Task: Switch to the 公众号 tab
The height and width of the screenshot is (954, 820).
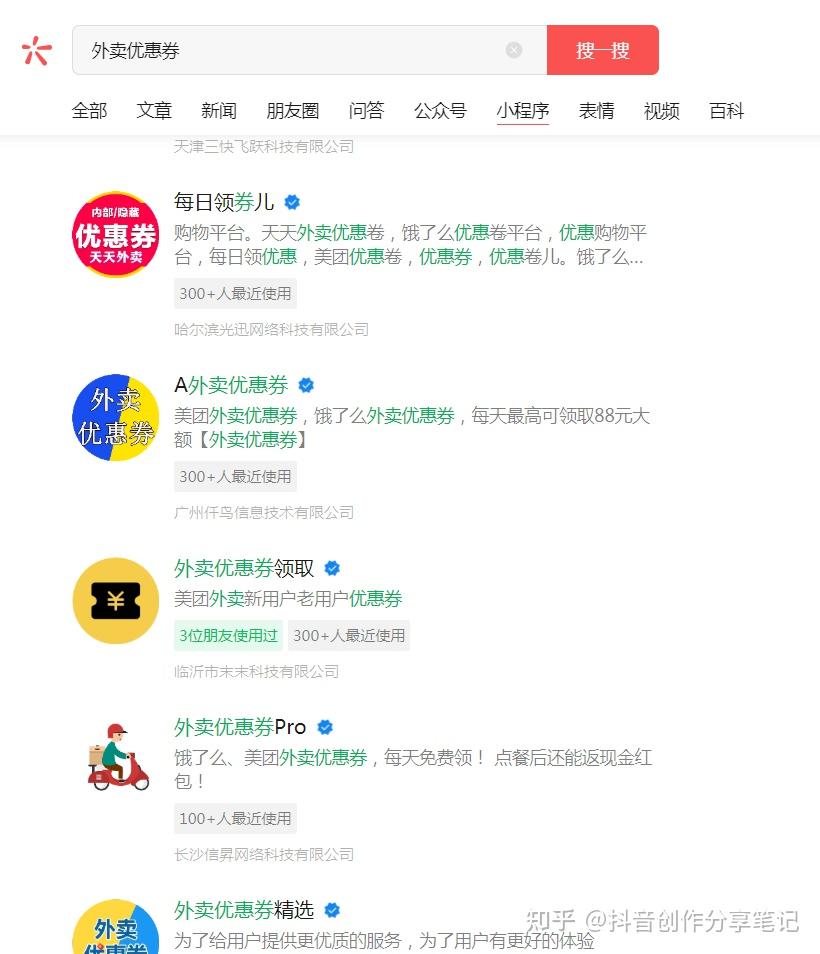Action: point(440,111)
